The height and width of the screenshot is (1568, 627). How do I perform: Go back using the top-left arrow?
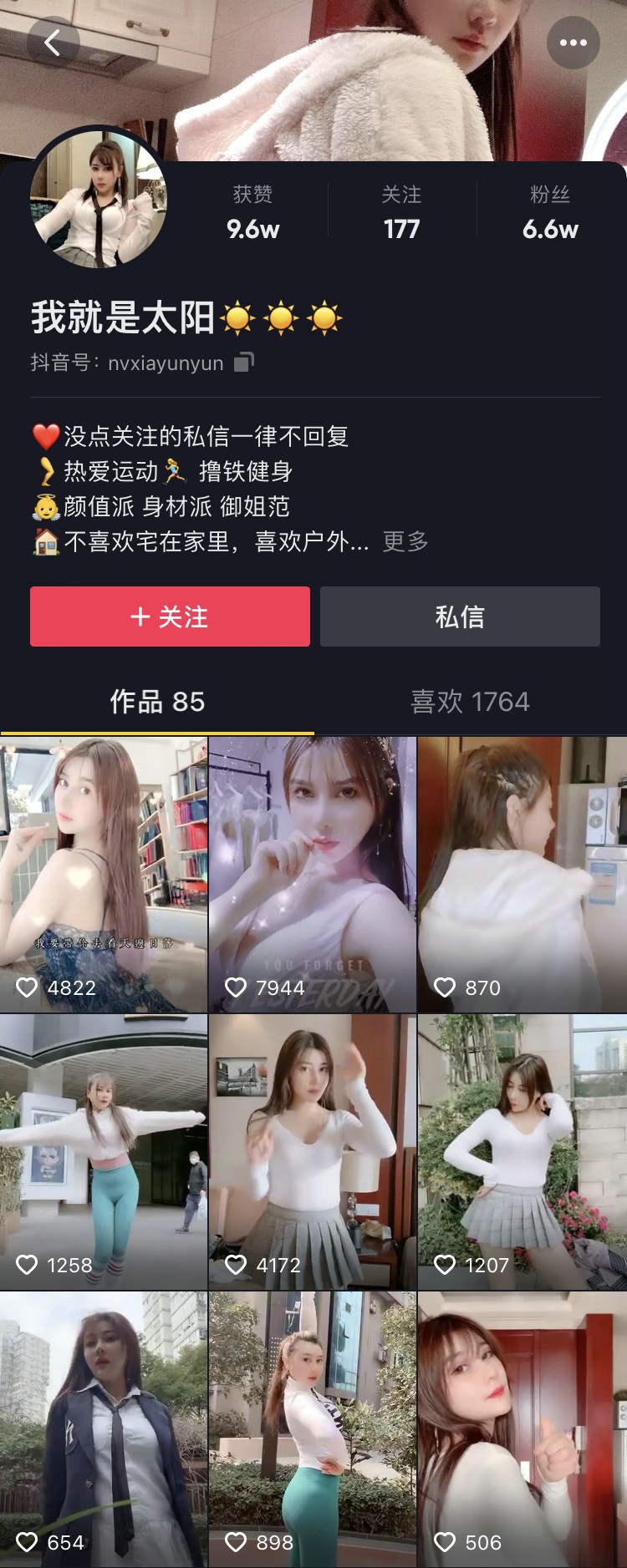pyautogui.click(x=53, y=42)
